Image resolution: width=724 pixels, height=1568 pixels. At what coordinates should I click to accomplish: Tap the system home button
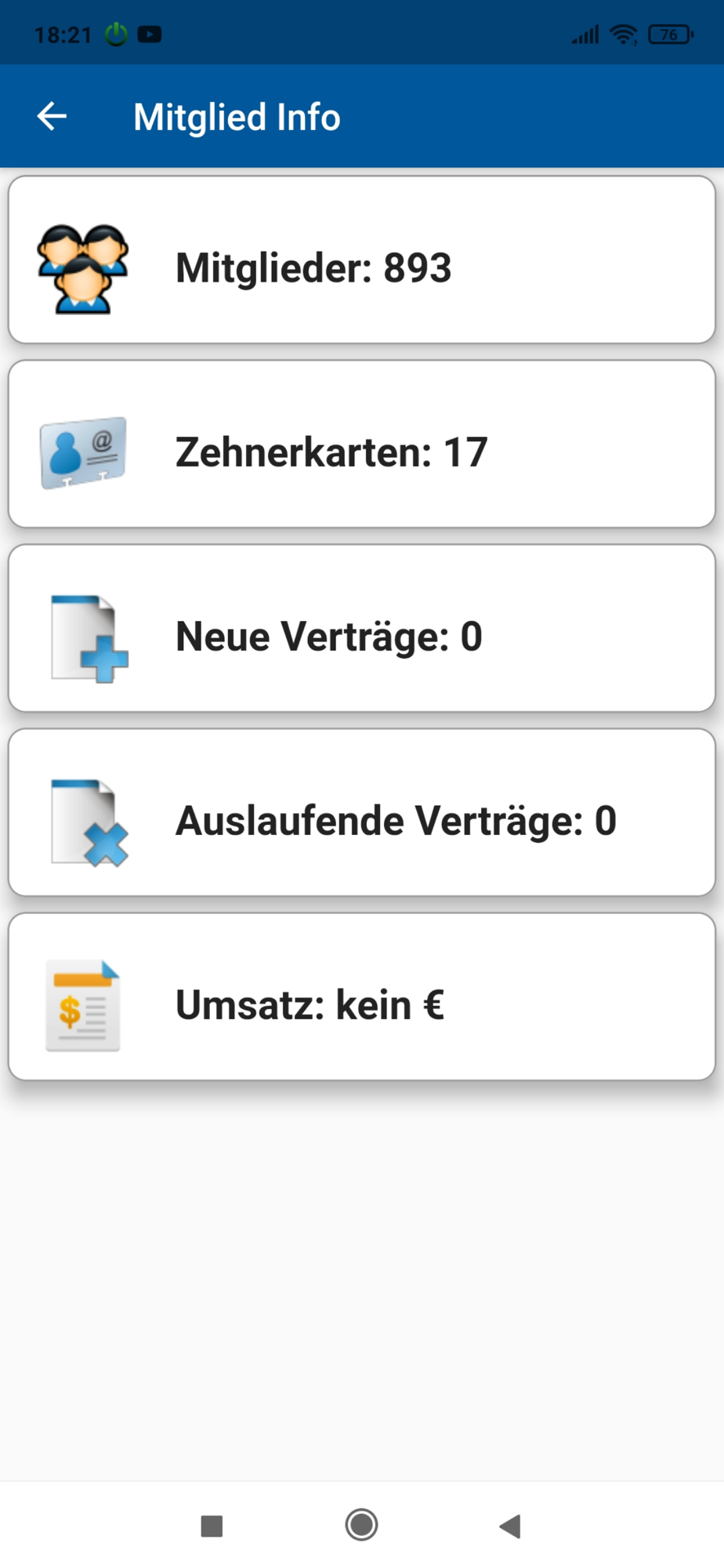[x=361, y=1525]
